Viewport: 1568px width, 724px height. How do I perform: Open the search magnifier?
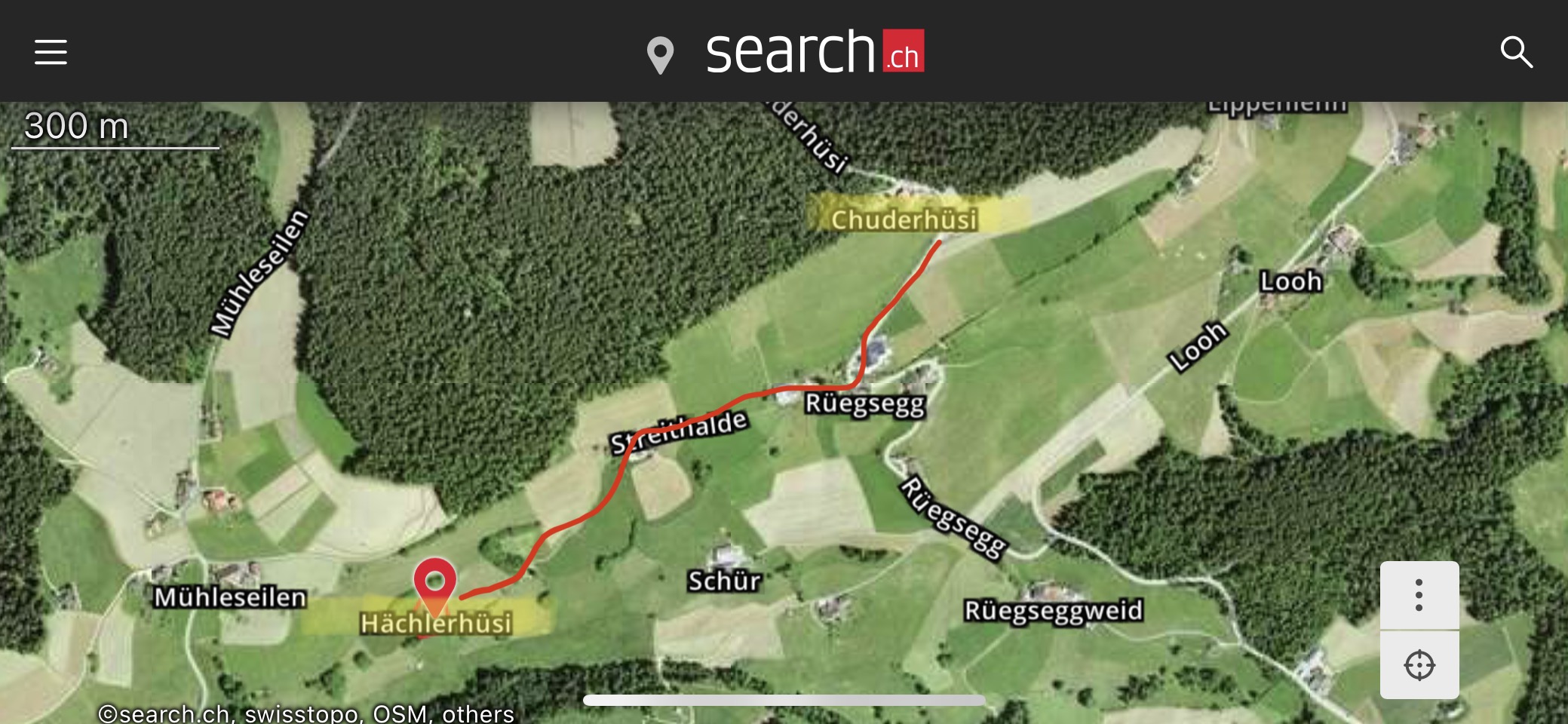(x=1516, y=52)
